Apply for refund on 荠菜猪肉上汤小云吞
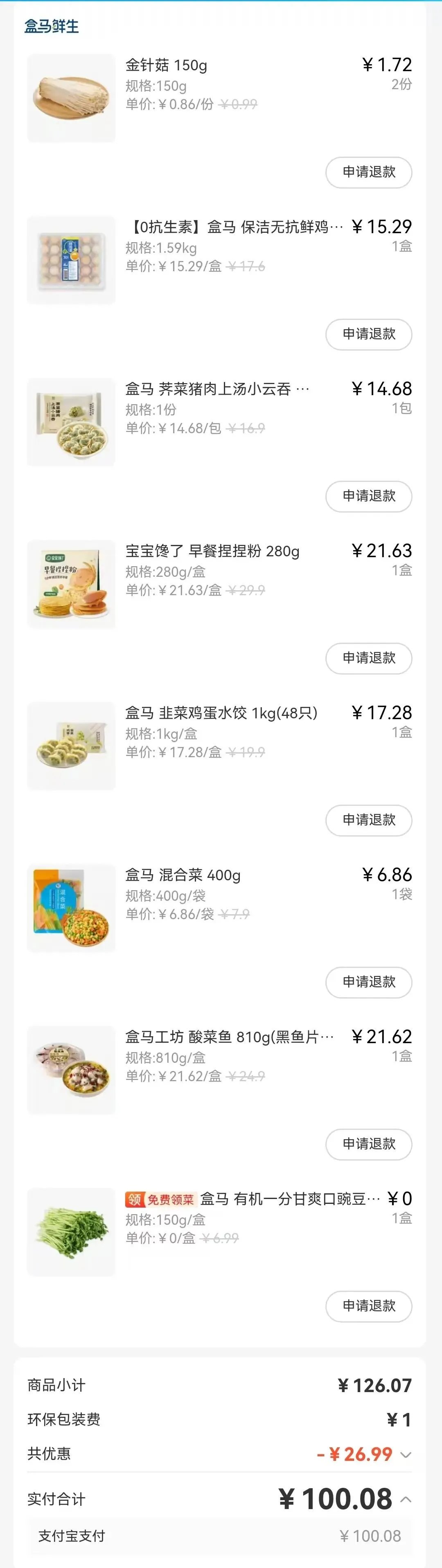 [368, 496]
